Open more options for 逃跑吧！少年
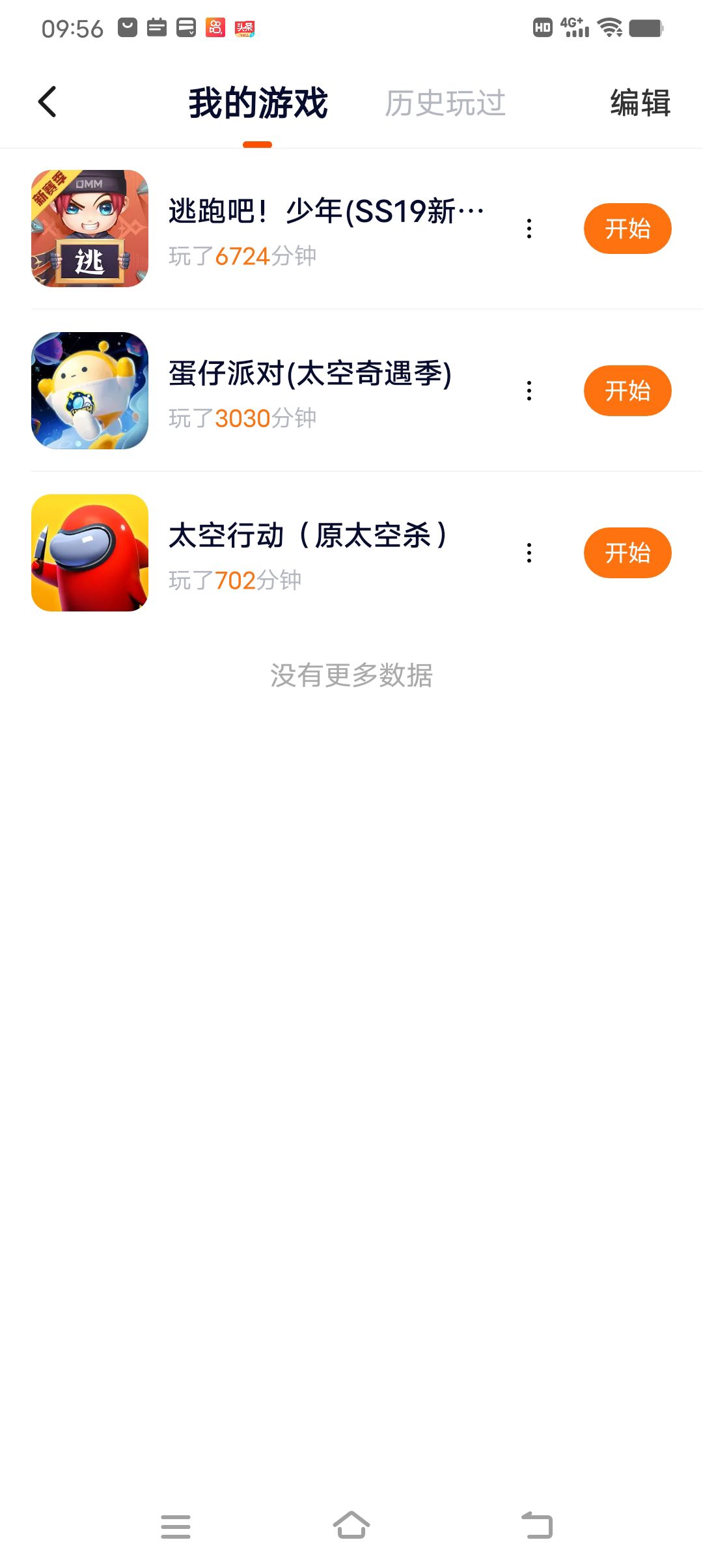Viewport: 703px width, 1568px height. click(x=529, y=229)
